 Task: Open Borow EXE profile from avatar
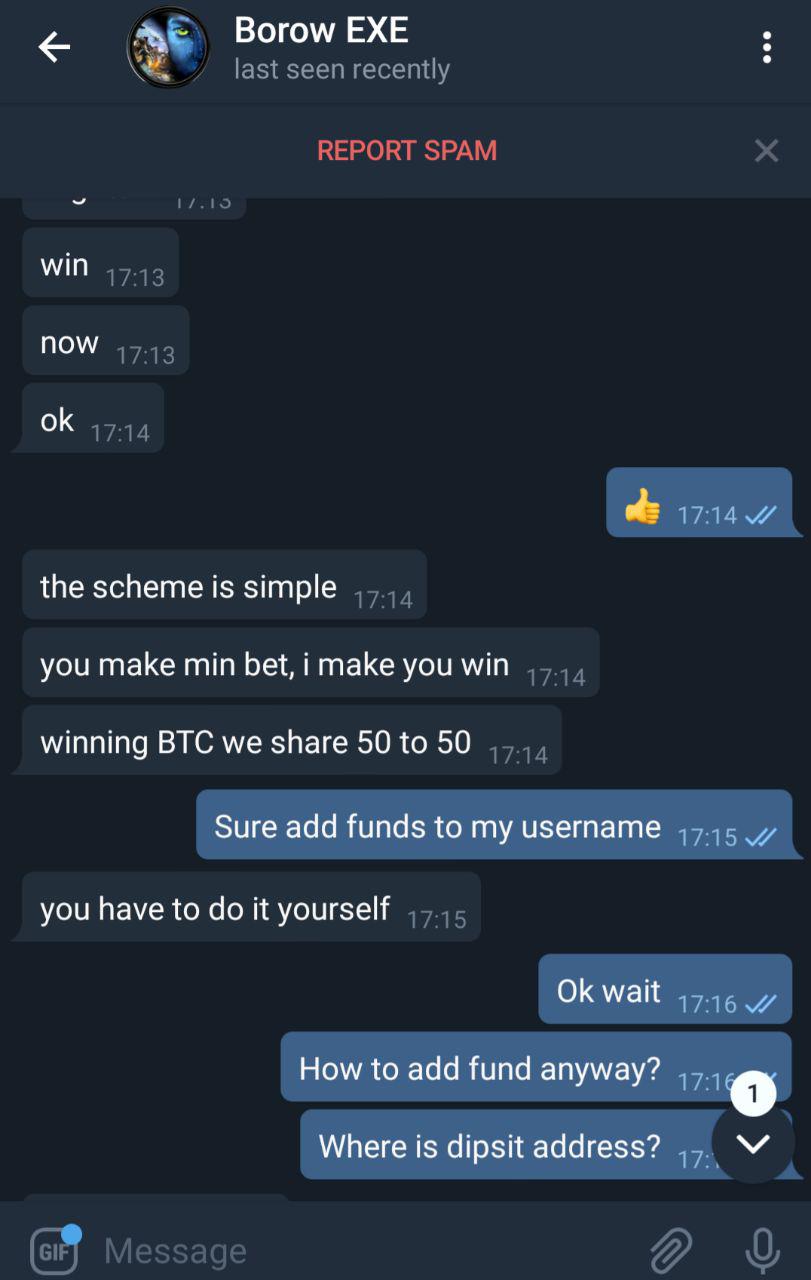pyautogui.click(x=169, y=47)
